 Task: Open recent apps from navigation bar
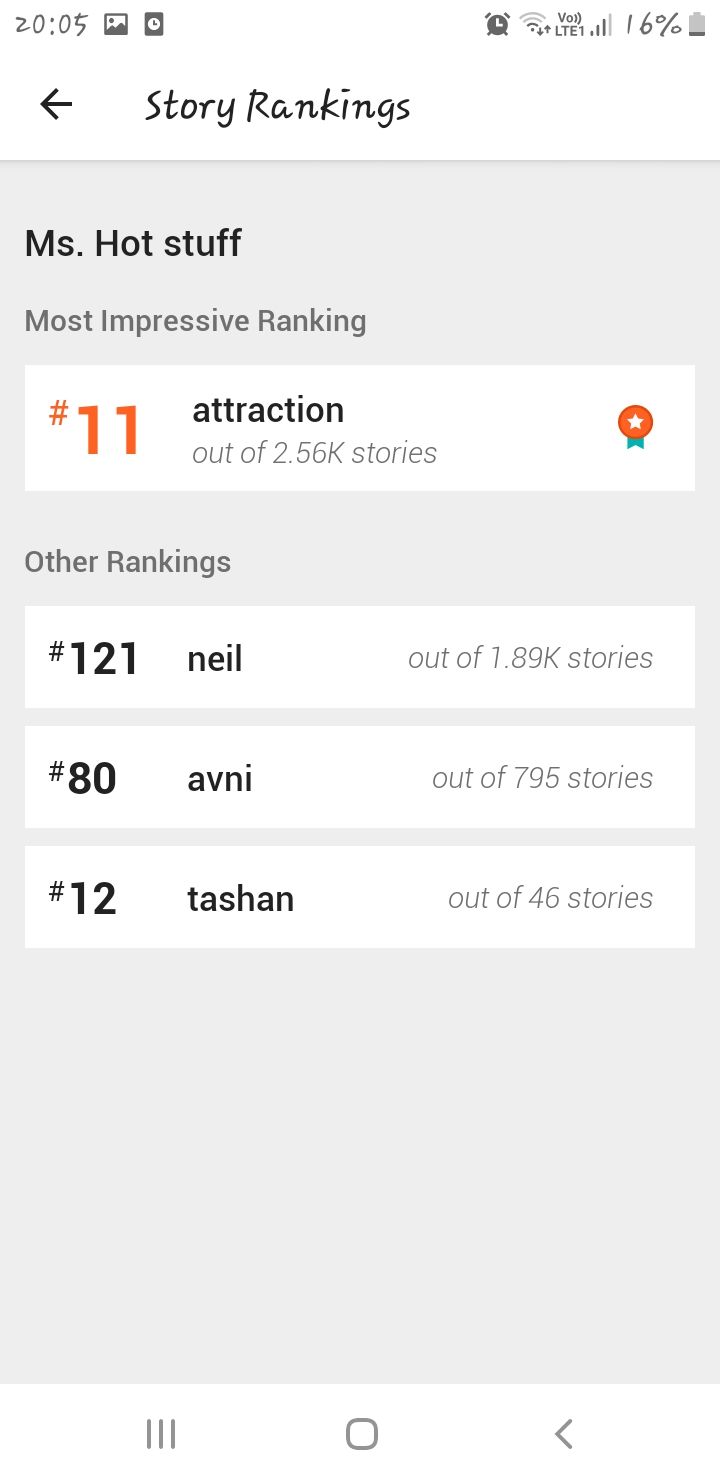click(161, 1434)
